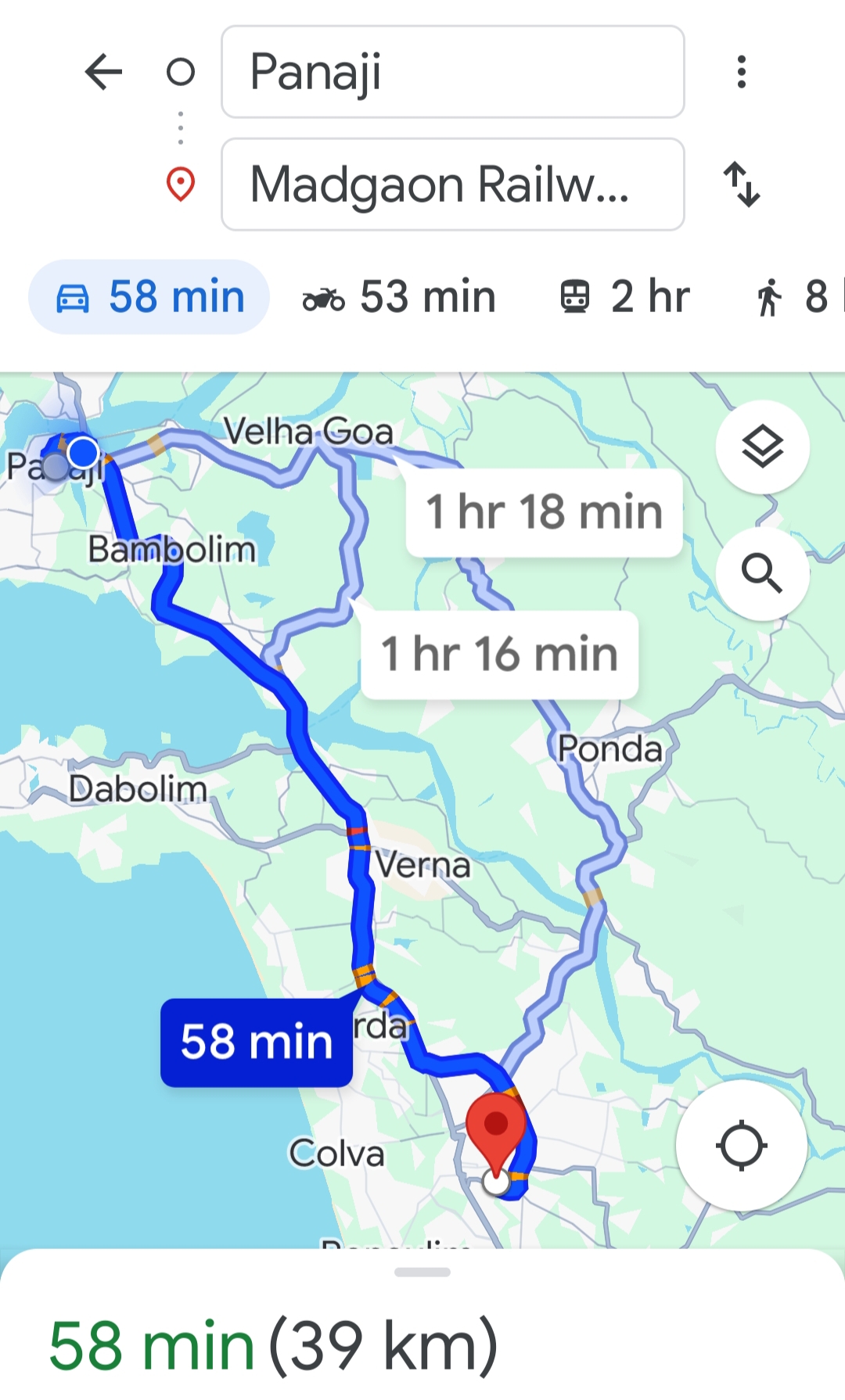
Task: Go back using the arrow icon
Action: 103,72
